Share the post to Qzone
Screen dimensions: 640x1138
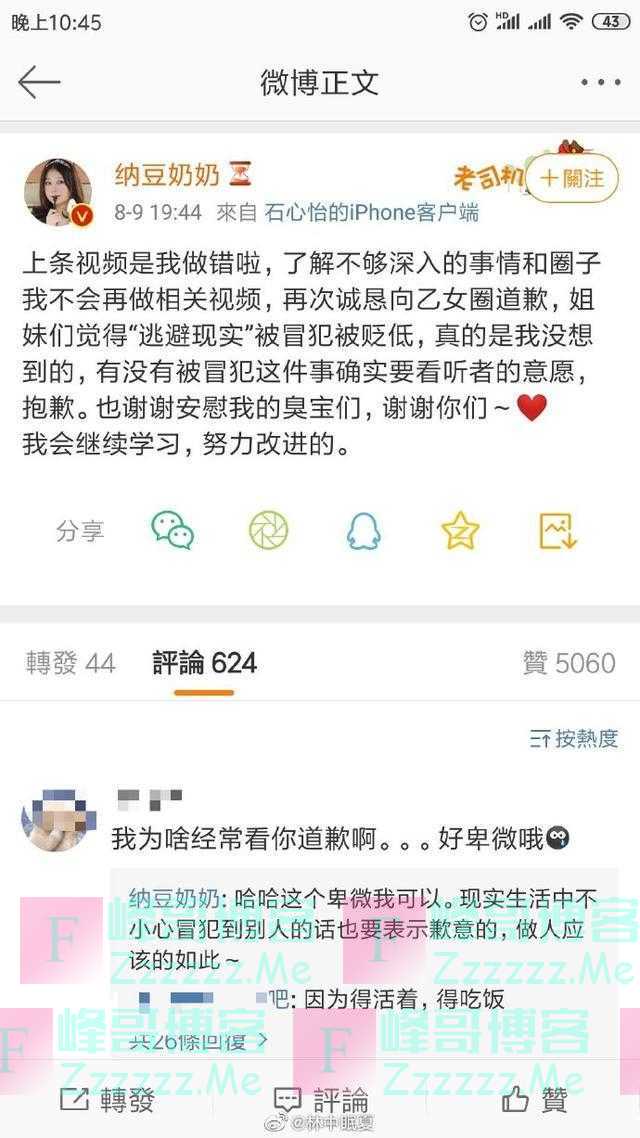click(x=460, y=530)
